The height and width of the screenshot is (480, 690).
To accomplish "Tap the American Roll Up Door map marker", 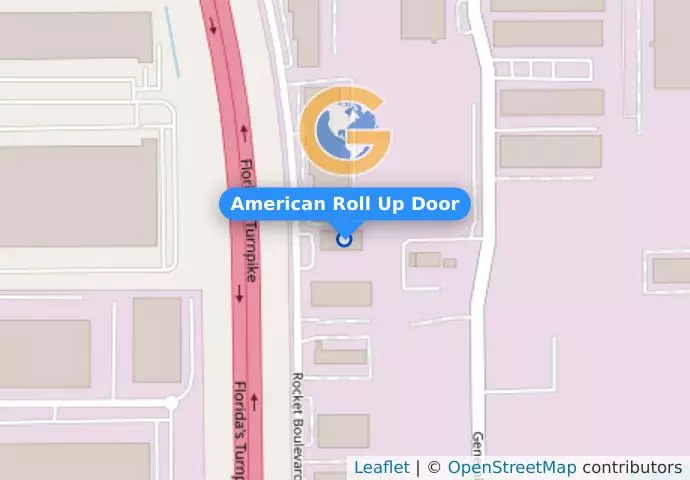I will (345, 239).
